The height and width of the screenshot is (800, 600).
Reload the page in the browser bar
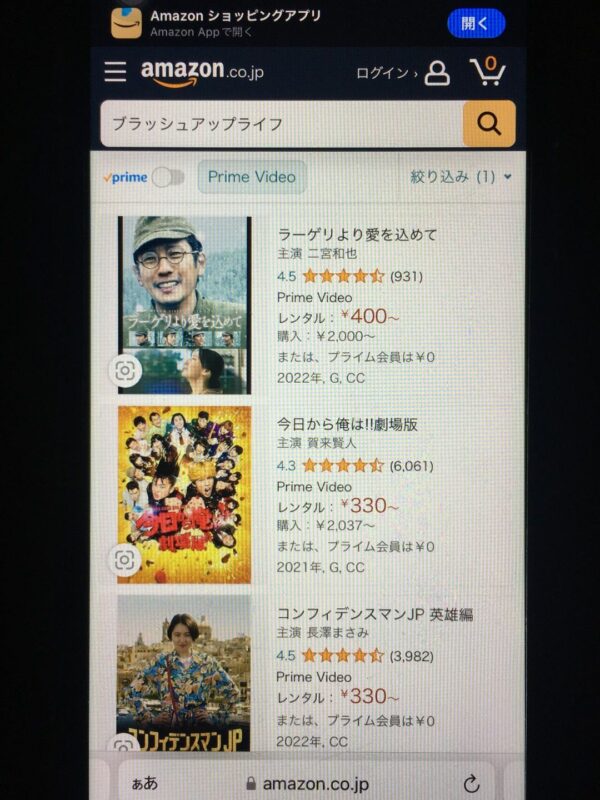click(x=471, y=784)
